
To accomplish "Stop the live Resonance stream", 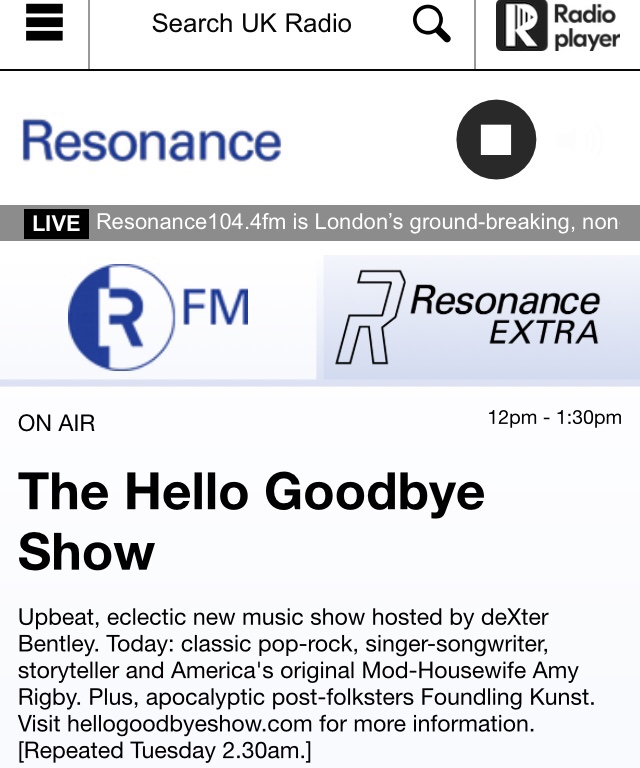I will (x=496, y=140).
